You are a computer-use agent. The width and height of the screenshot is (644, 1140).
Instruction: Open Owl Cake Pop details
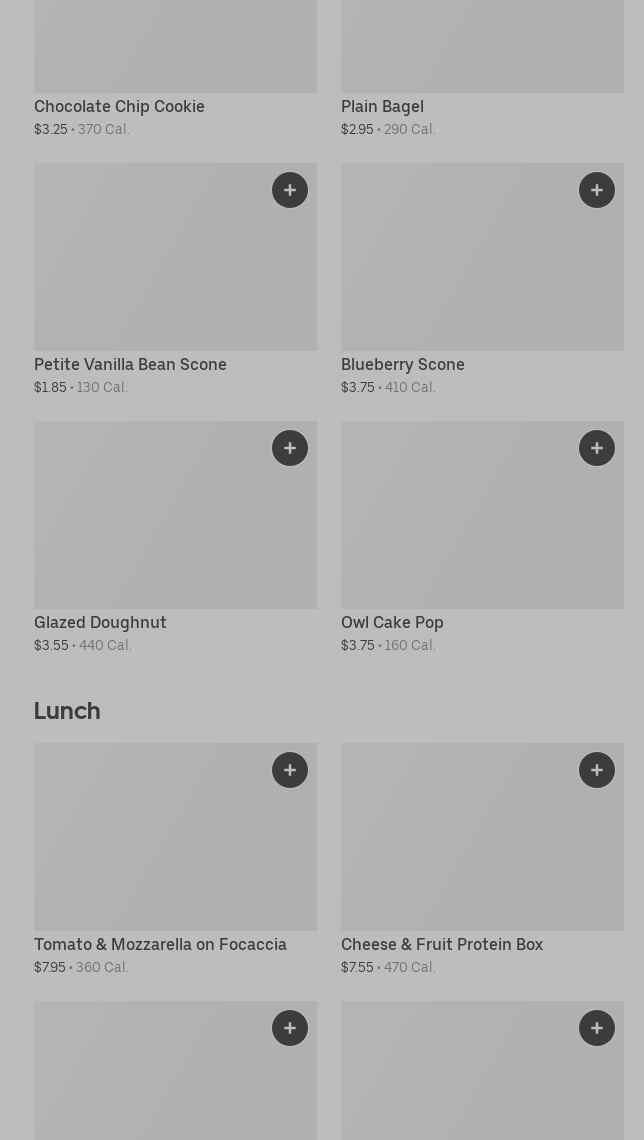click(x=392, y=622)
